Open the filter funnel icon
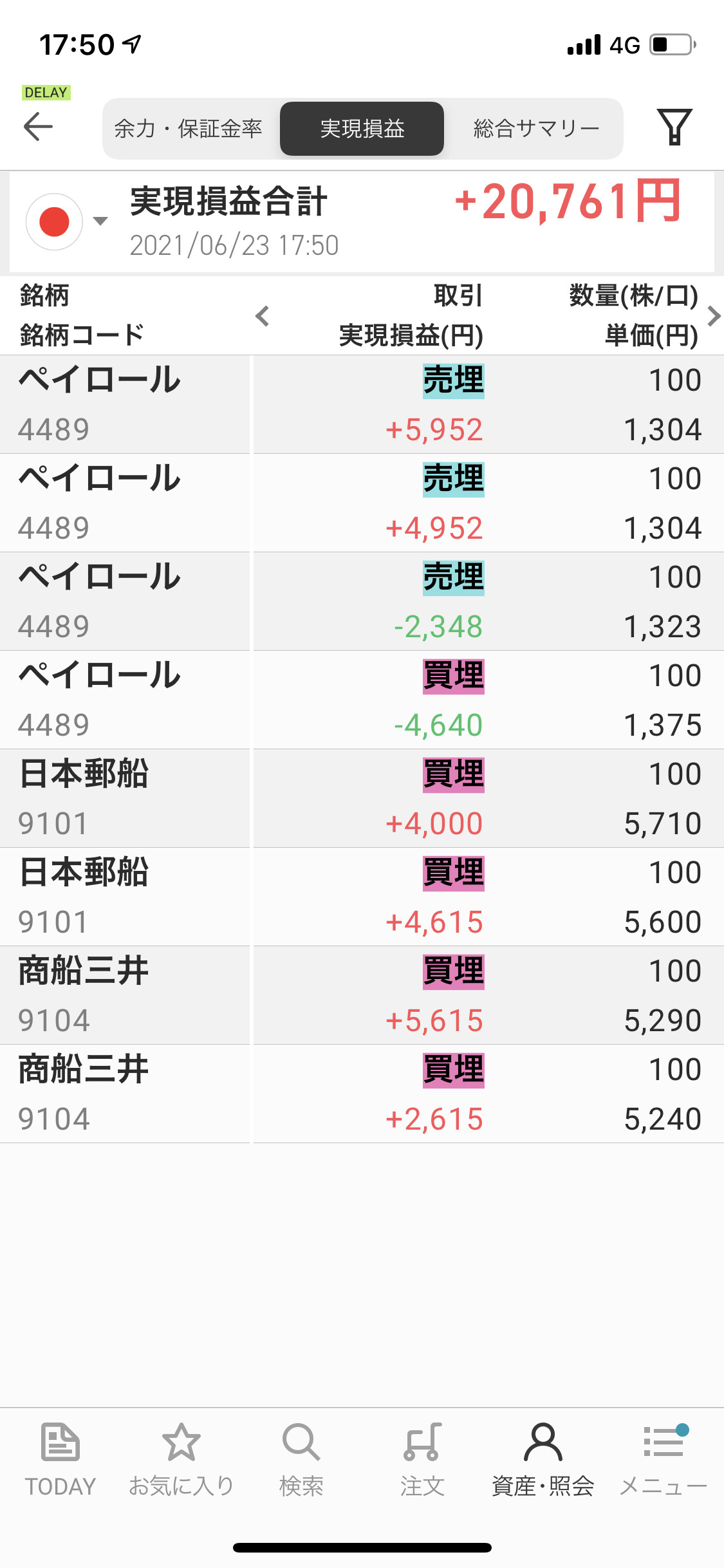 674,127
